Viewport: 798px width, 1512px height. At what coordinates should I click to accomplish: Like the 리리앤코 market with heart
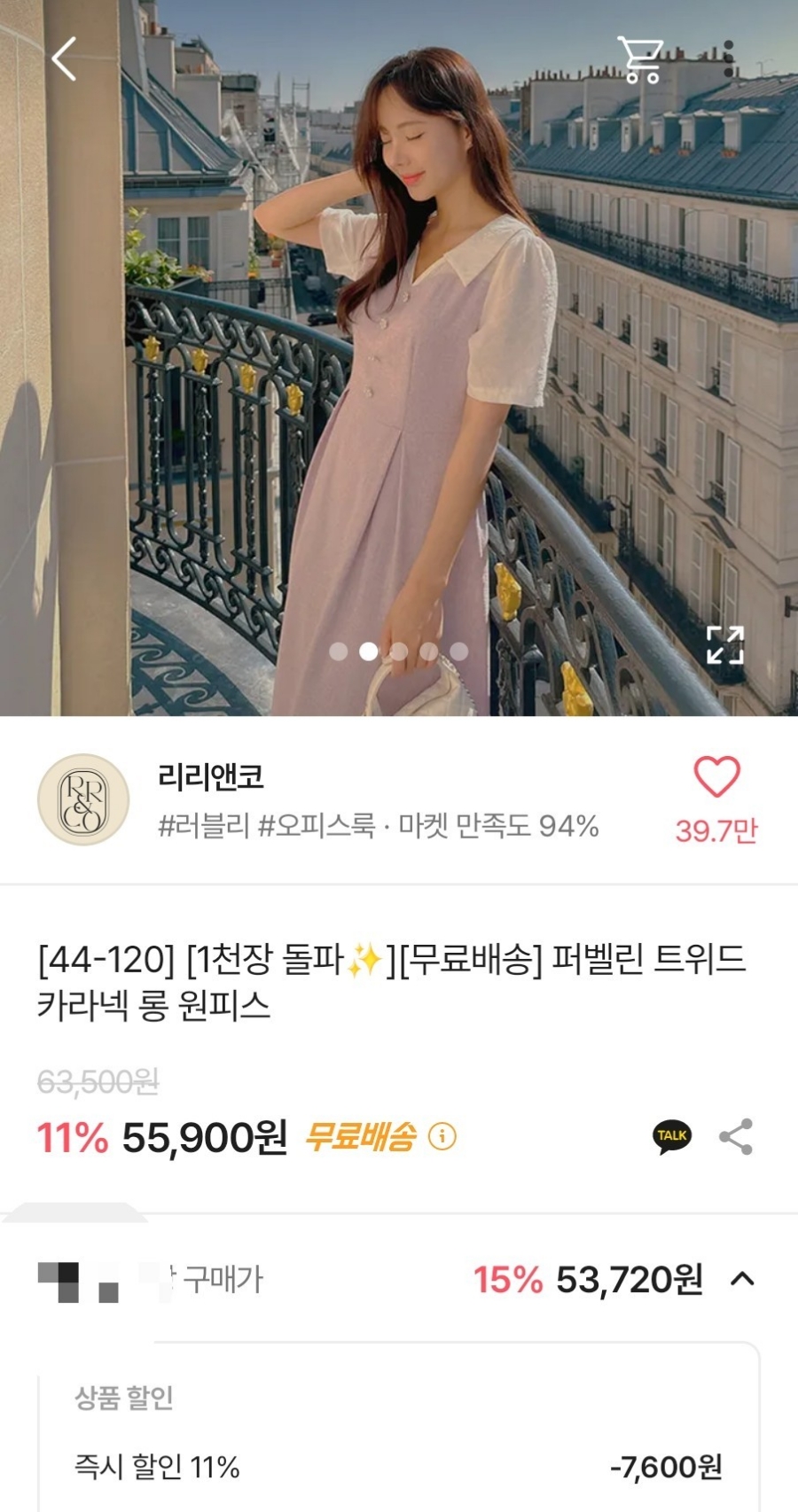(716, 777)
